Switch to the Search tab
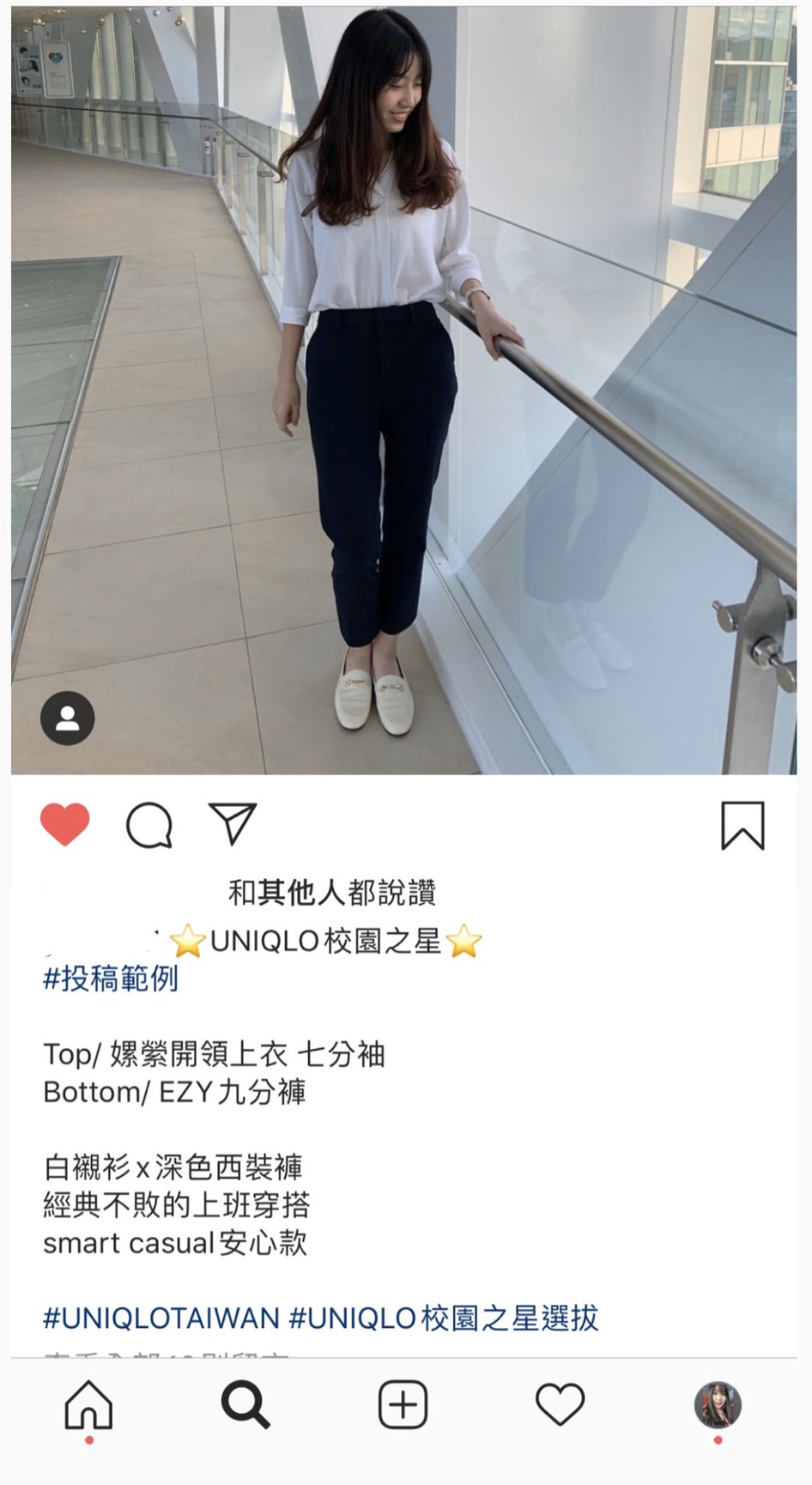Viewport: 812px width, 1485px height. click(x=245, y=1404)
